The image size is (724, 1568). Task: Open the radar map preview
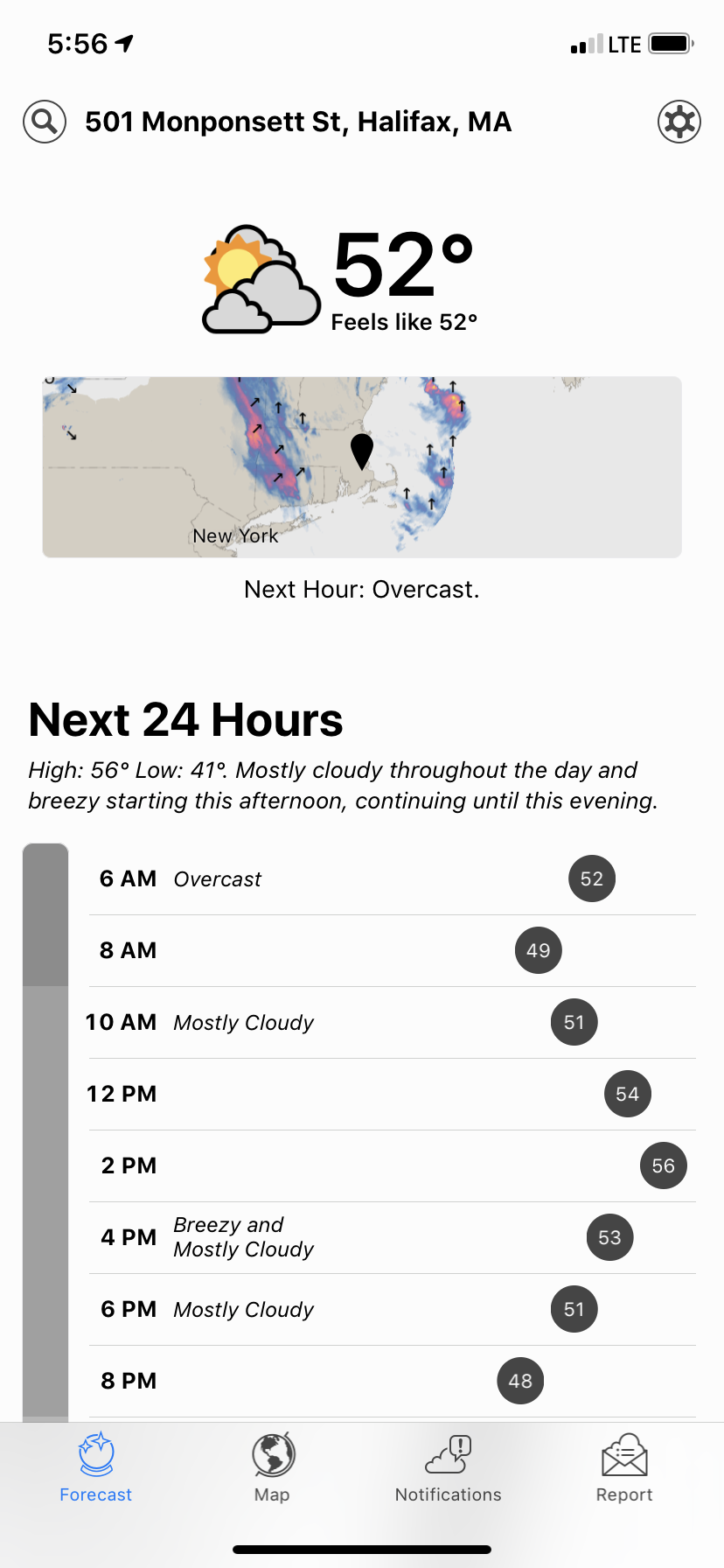pyautogui.click(x=362, y=466)
